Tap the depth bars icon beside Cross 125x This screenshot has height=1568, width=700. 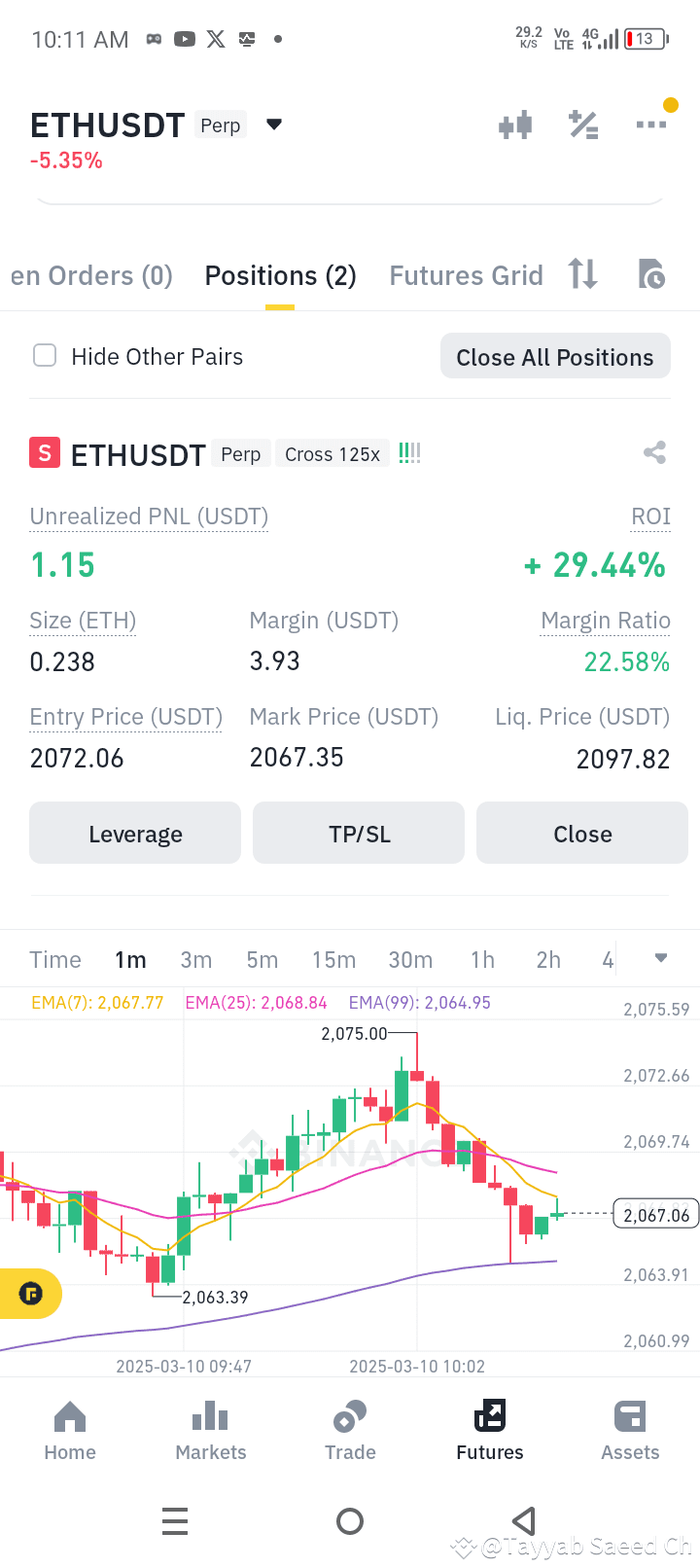(x=408, y=452)
